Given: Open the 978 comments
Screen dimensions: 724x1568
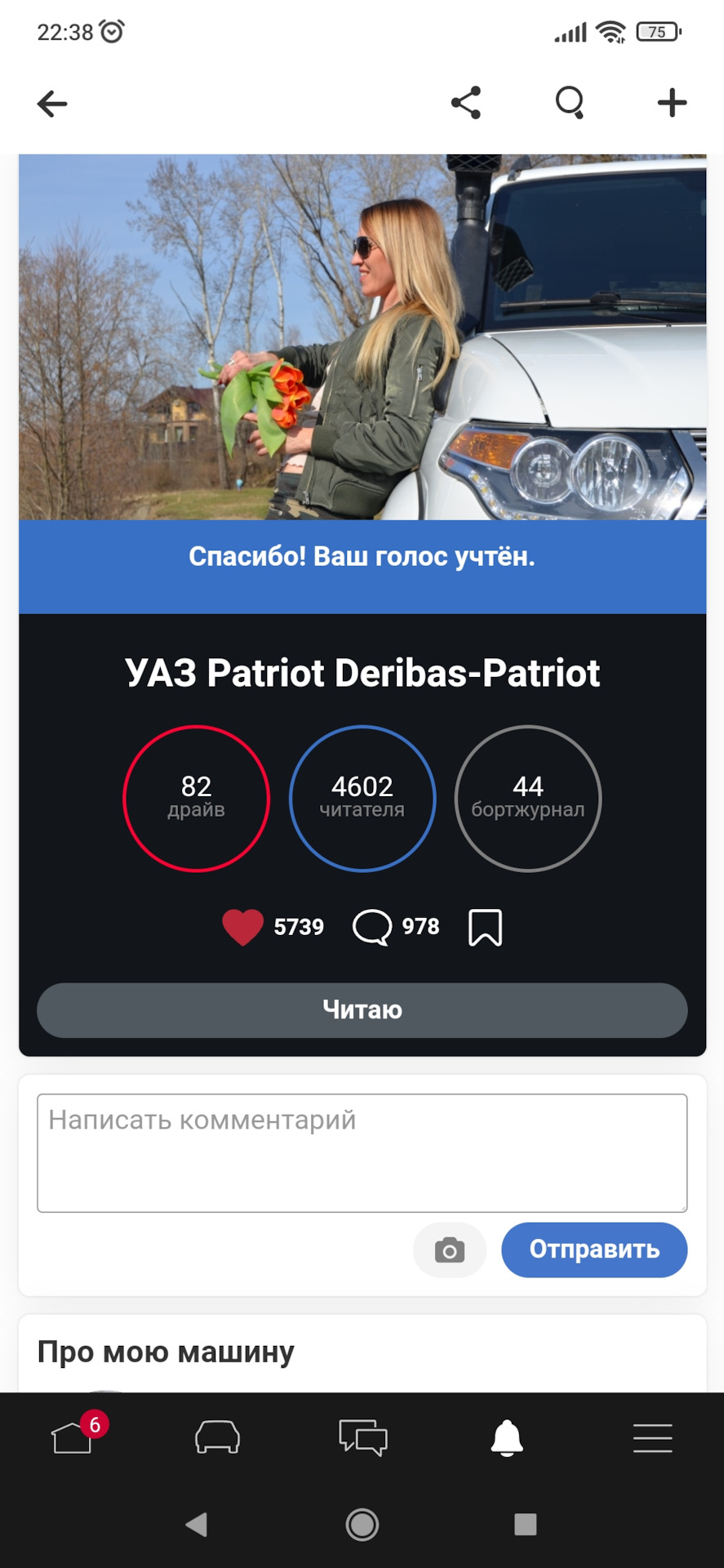Looking at the screenshot, I should pos(396,927).
